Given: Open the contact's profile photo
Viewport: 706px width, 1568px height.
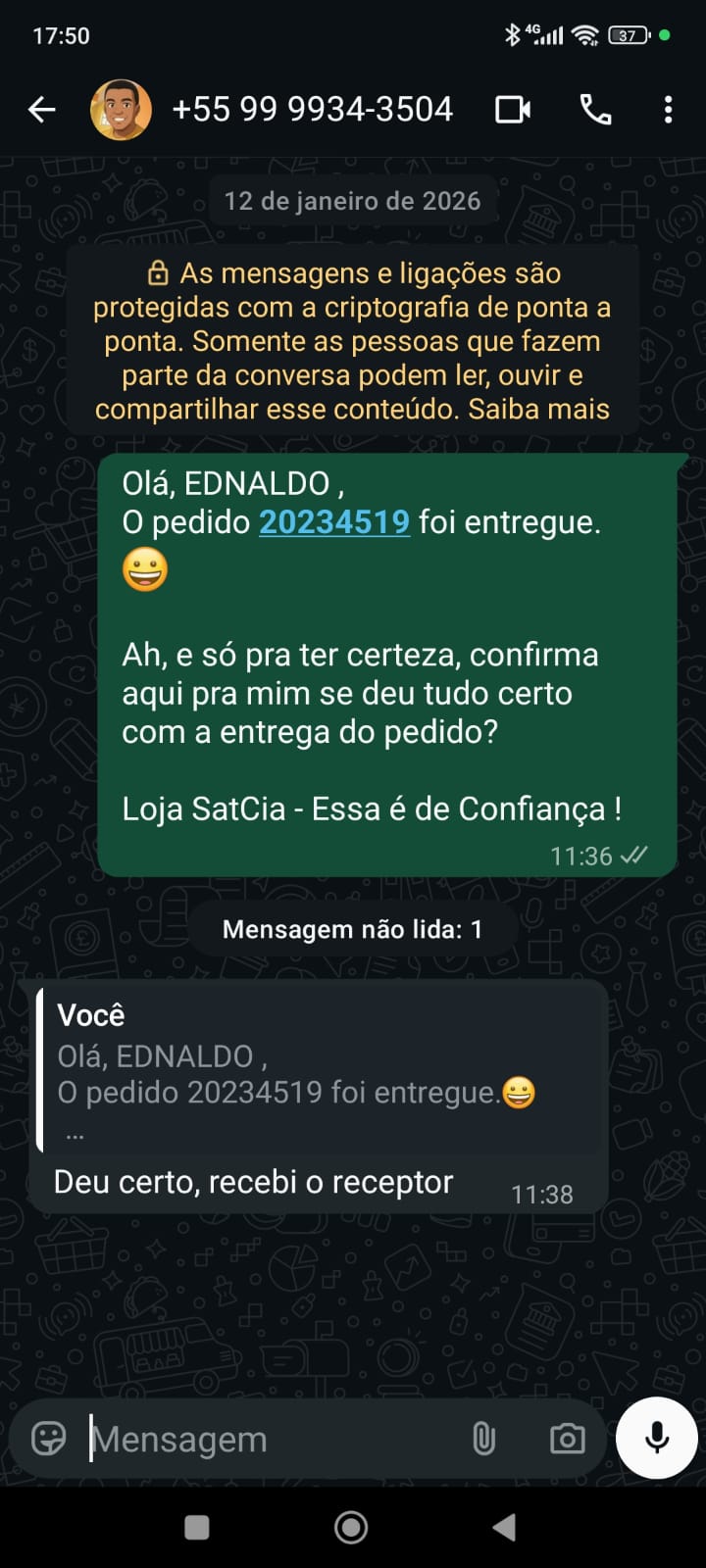Looking at the screenshot, I should tap(121, 110).
